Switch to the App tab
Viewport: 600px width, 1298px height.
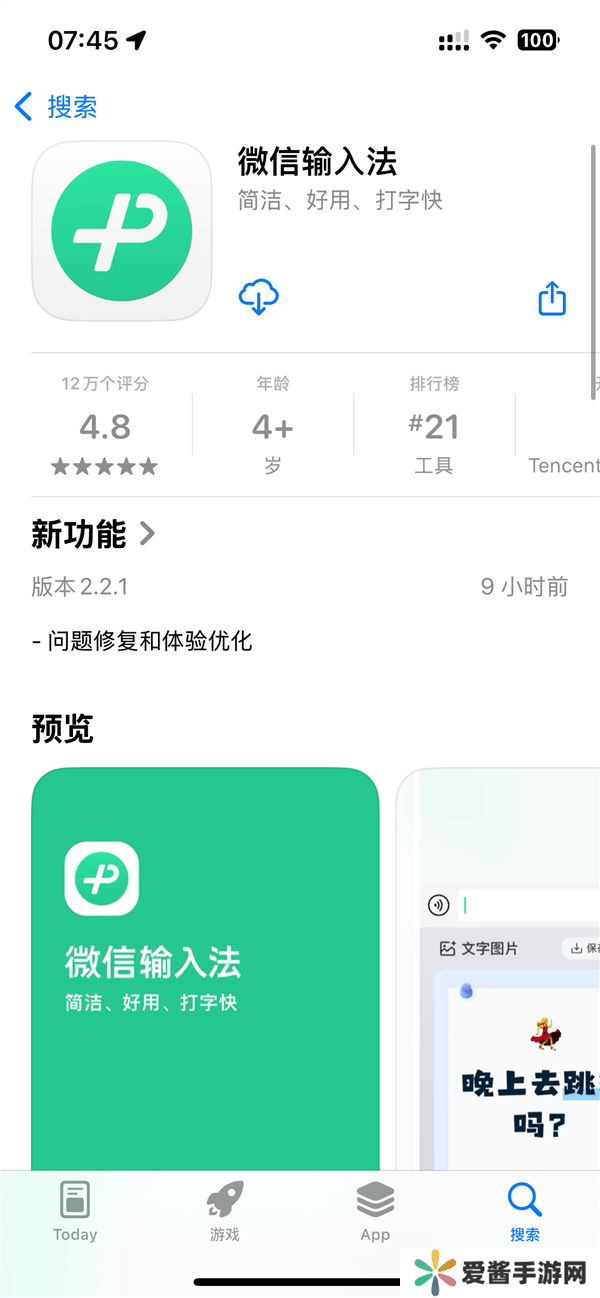[x=375, y=1211]
